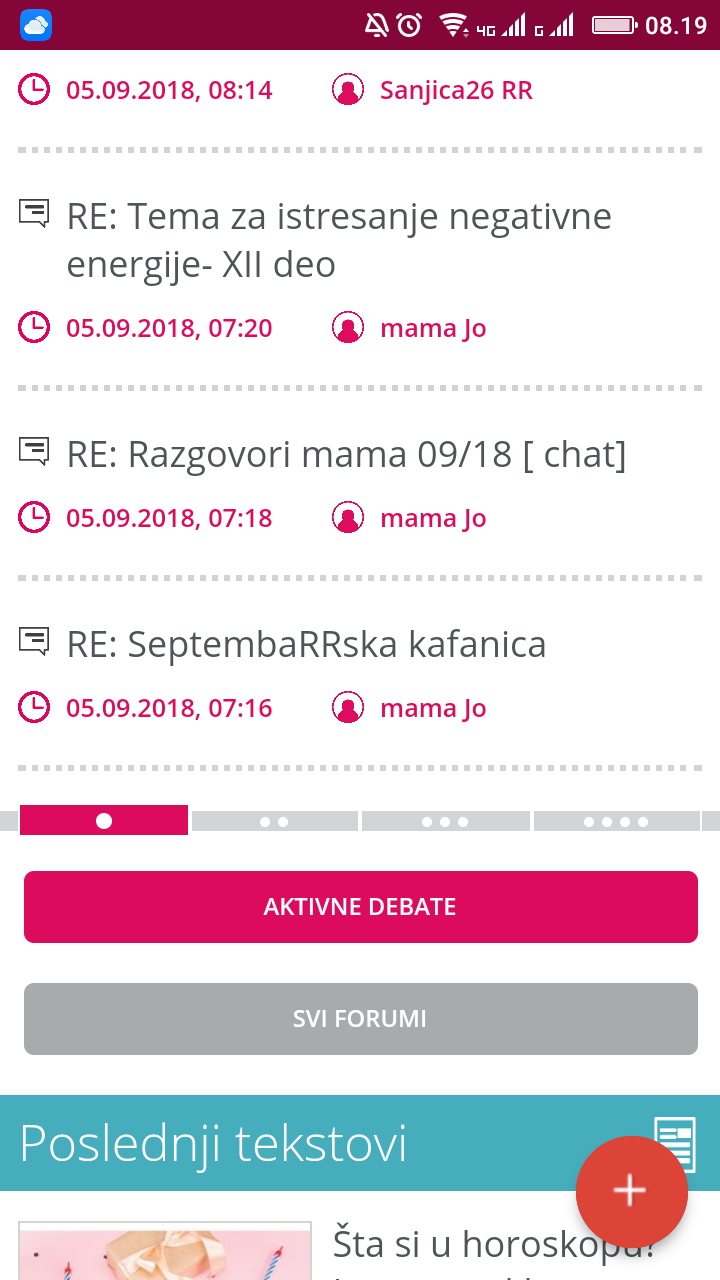The width and height of the screenshot is (720, 1280).
Task: Switch to the second page indicator
Action: [274, 822]
